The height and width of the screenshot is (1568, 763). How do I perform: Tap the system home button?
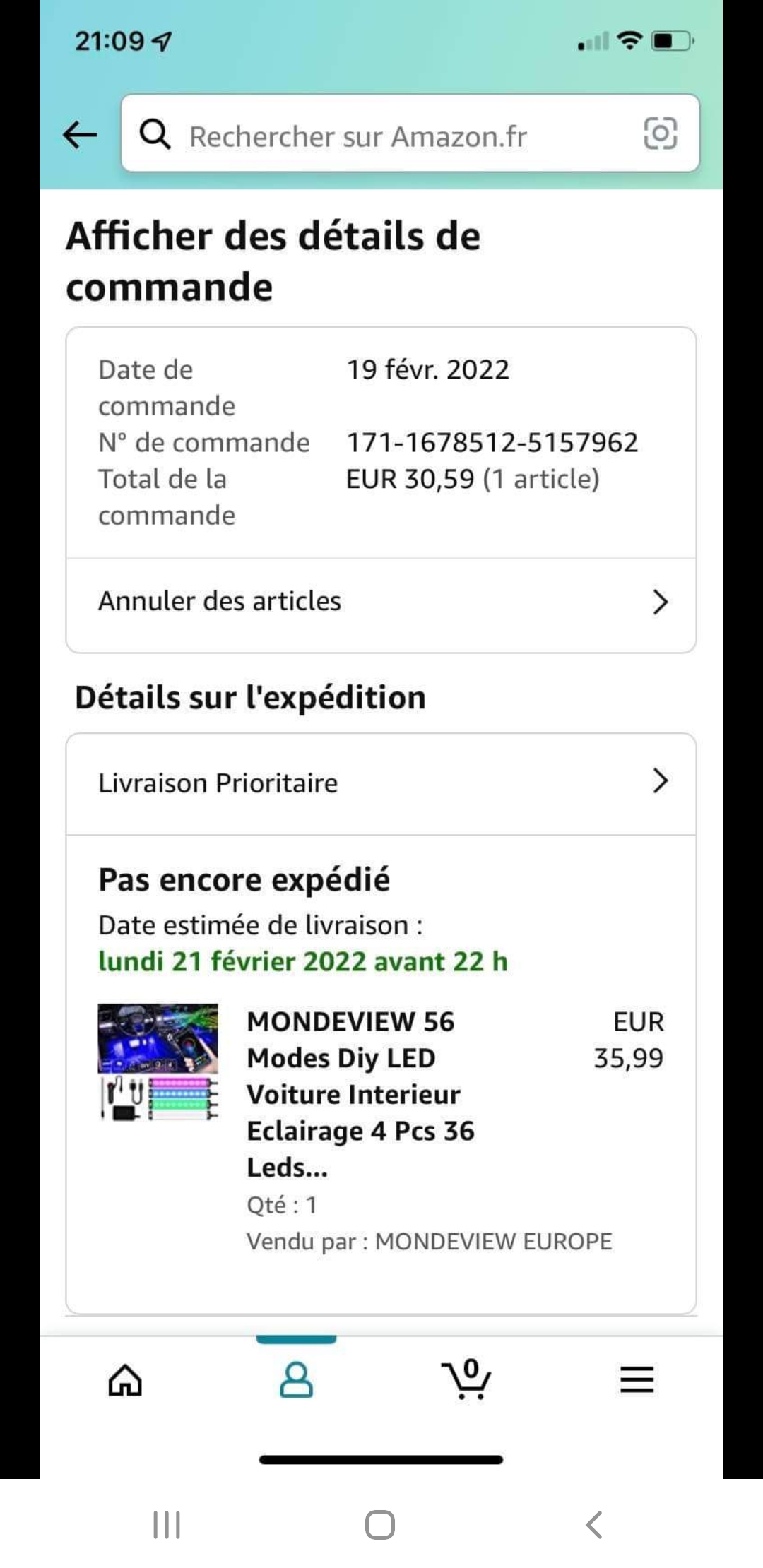(380, 1525)
